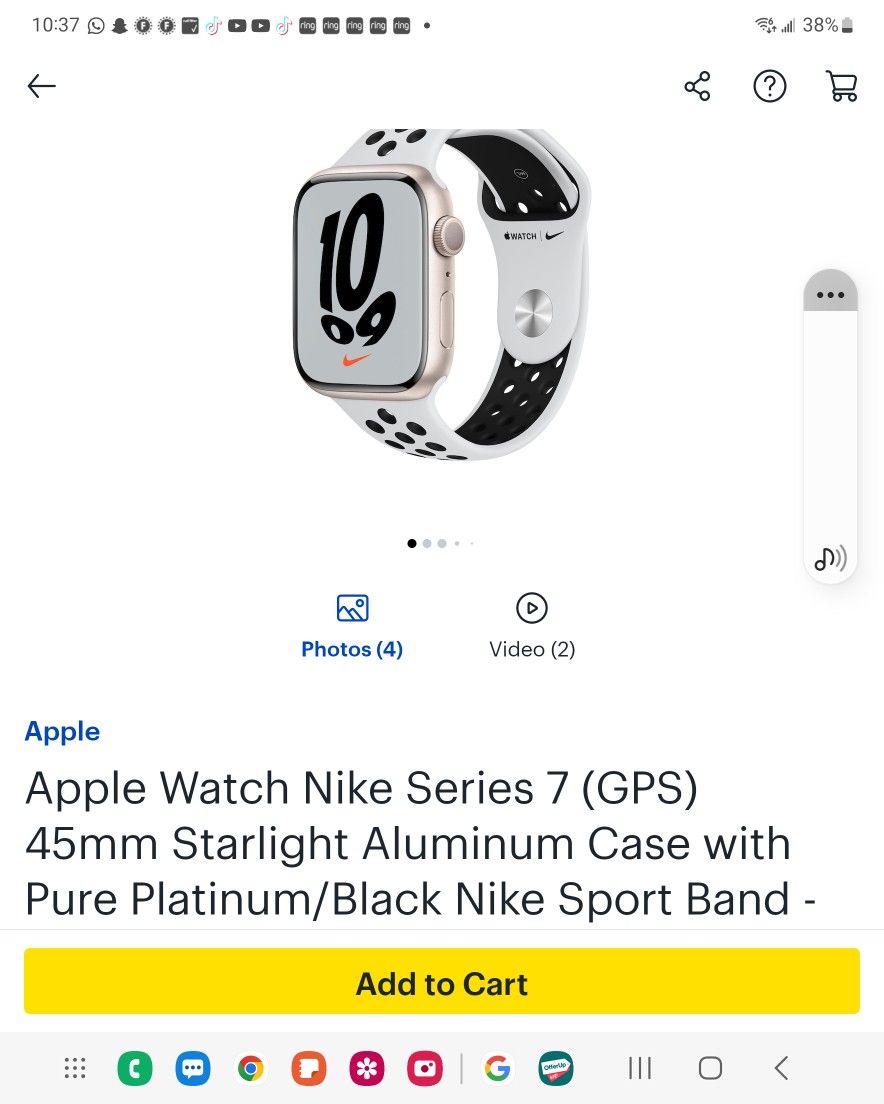View the shopping cart icon
The width and height of the screenshot is (884, 1104).
pos(842,86)
